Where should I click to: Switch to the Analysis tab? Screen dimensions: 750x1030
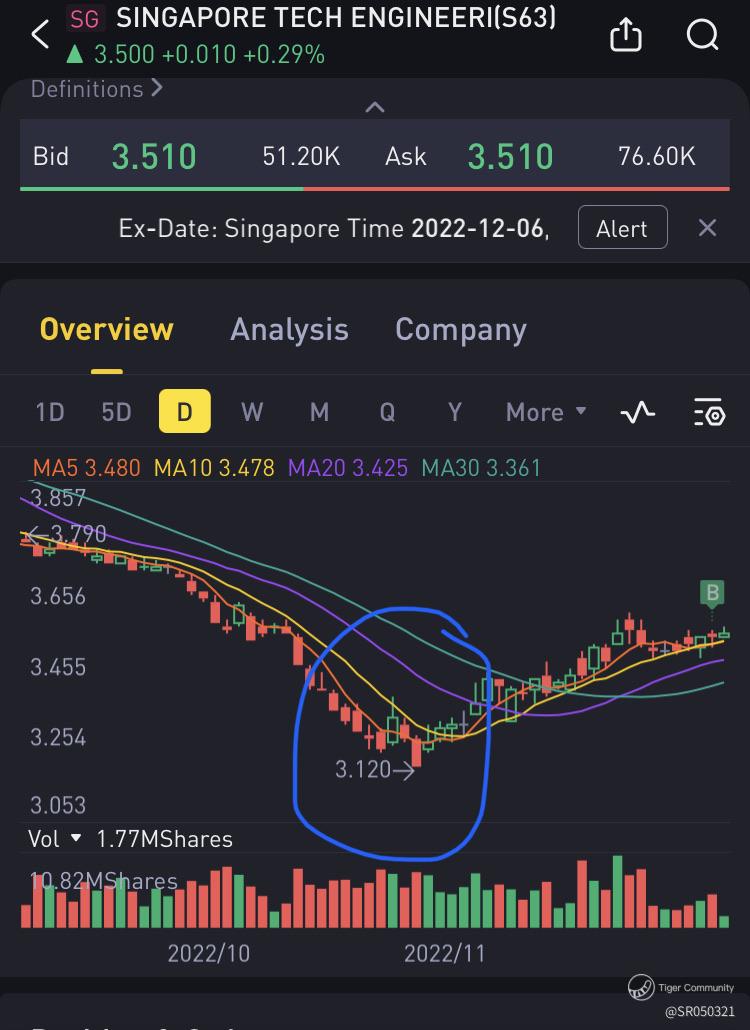[x=289, y=330]
